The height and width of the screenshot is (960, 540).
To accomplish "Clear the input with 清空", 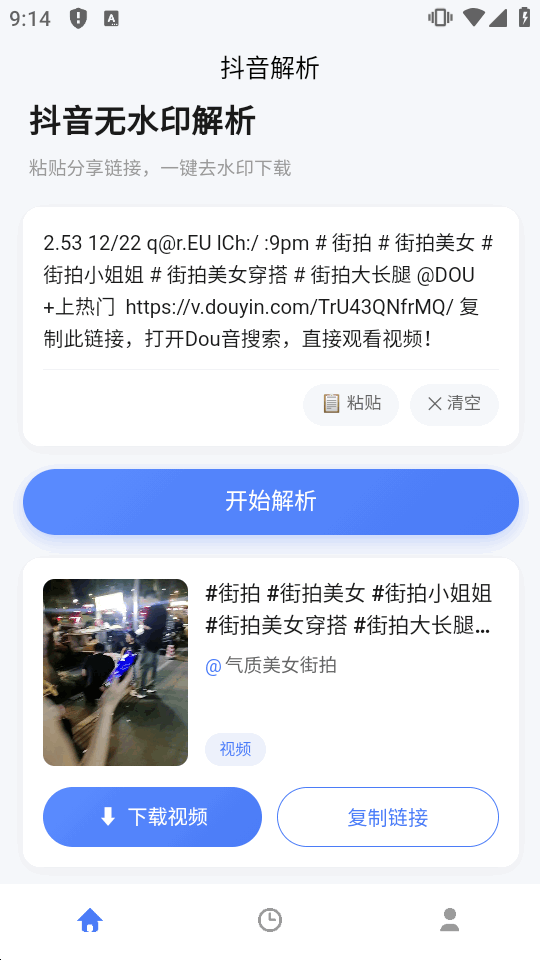I will coord(454,404).
